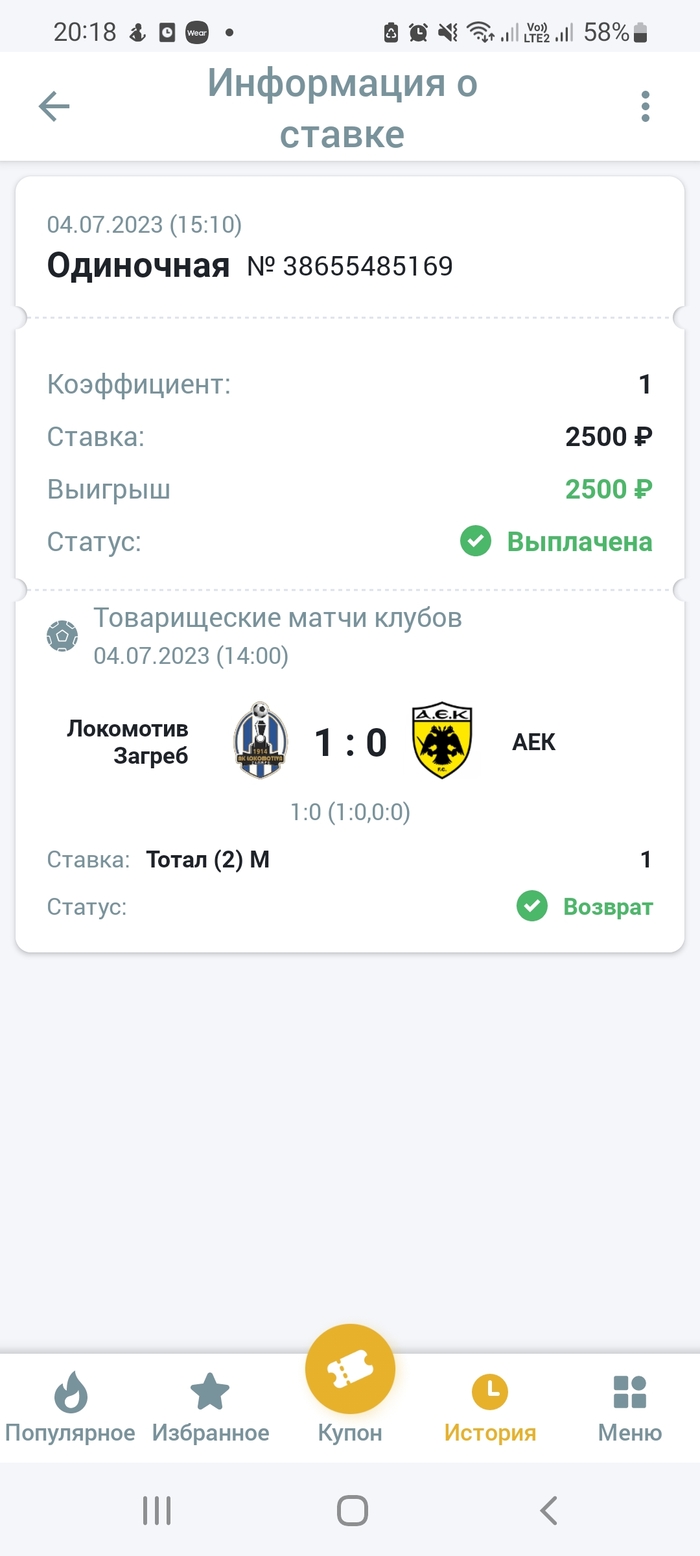The width and height of the screenshot is (700, 1556).
Task: Open the Локомотив Загреб vs АЕК match
Action: coord(350,742)
